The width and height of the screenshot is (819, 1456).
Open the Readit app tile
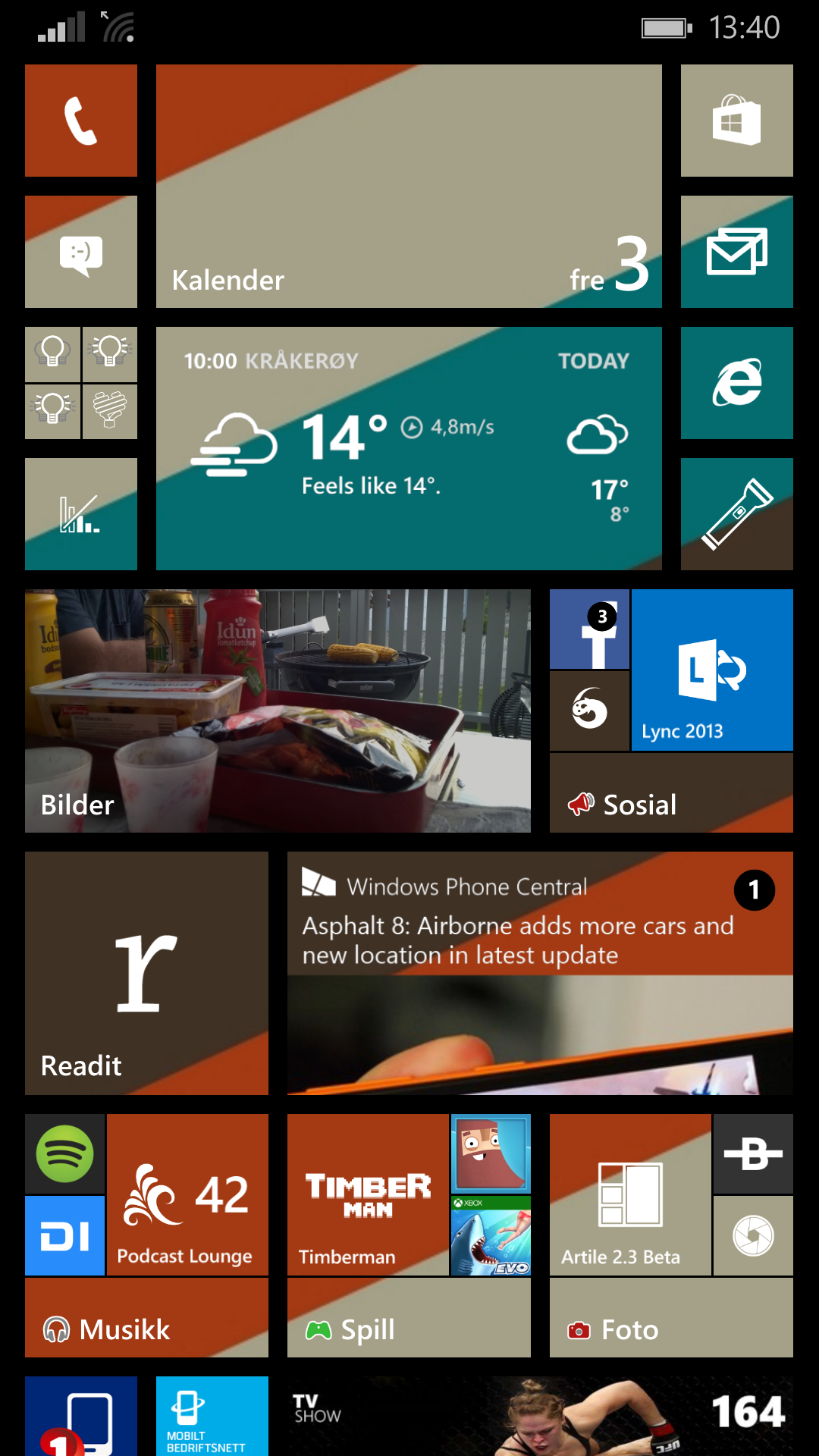(x=146, y=973)
